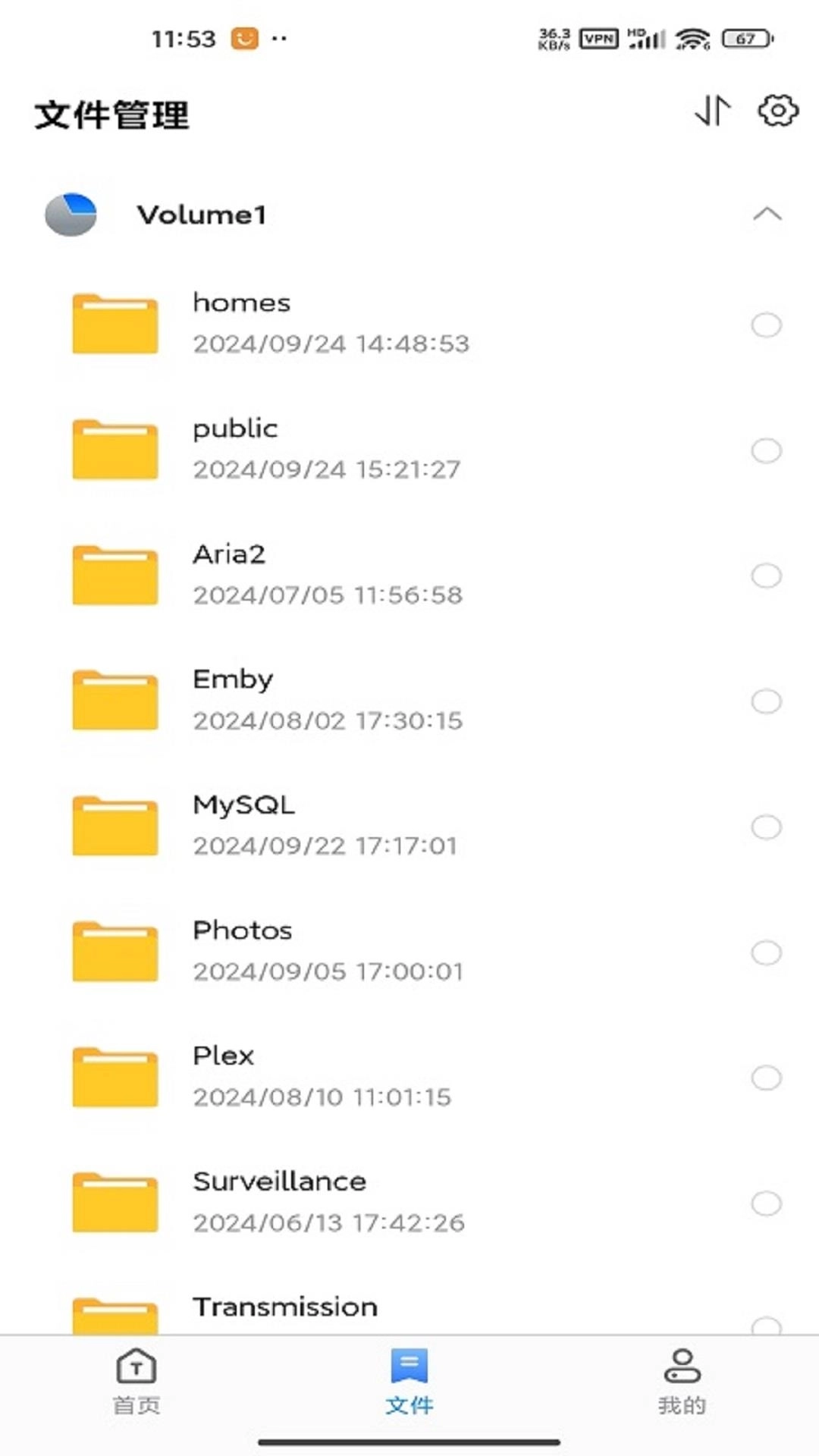819x1456 pixels.
Task: Collapse the Volume1 section
Action: click(767, 215)
